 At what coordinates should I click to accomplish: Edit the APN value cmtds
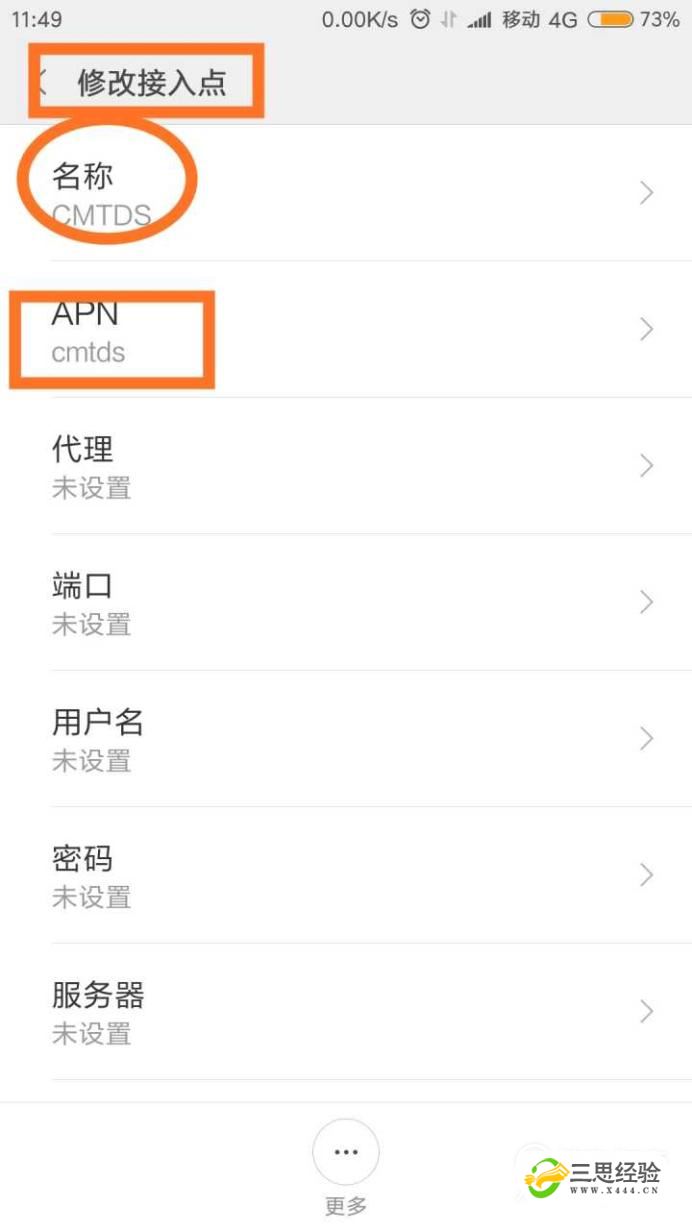click(346, 330)
